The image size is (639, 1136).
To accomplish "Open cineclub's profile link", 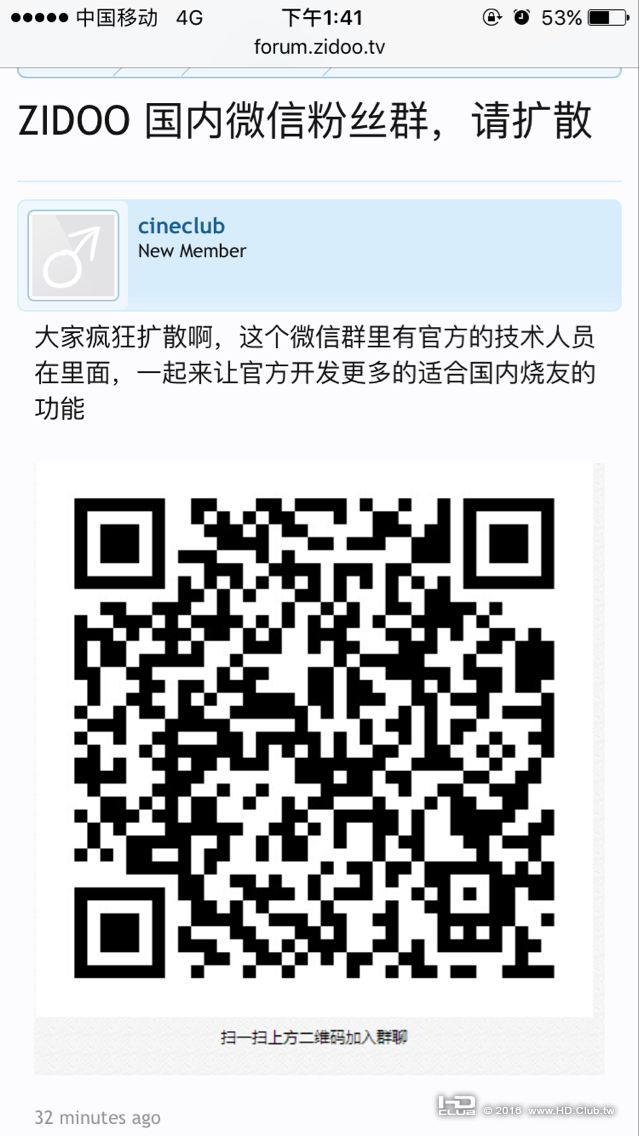I will pos(181,226).
